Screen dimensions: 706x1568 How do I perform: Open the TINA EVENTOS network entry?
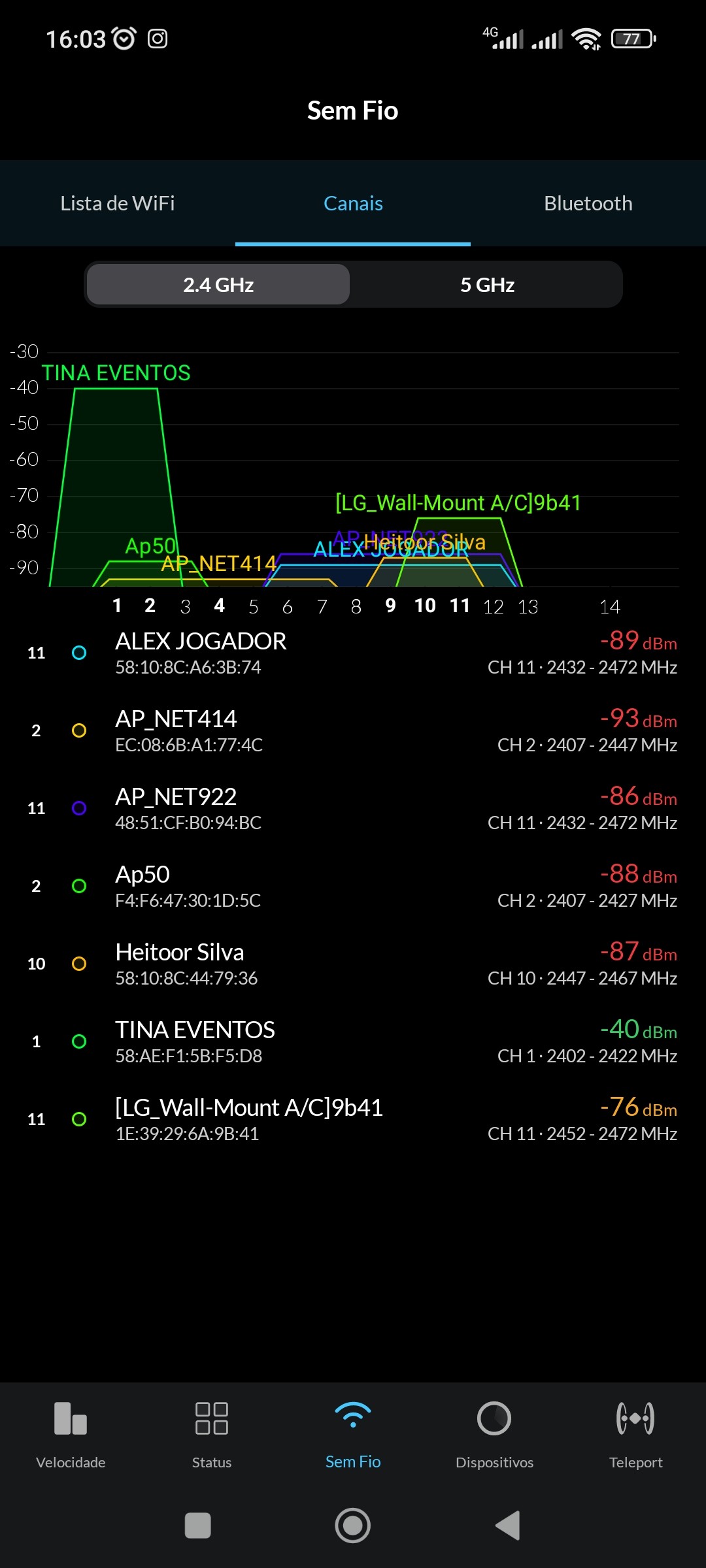353,1042
